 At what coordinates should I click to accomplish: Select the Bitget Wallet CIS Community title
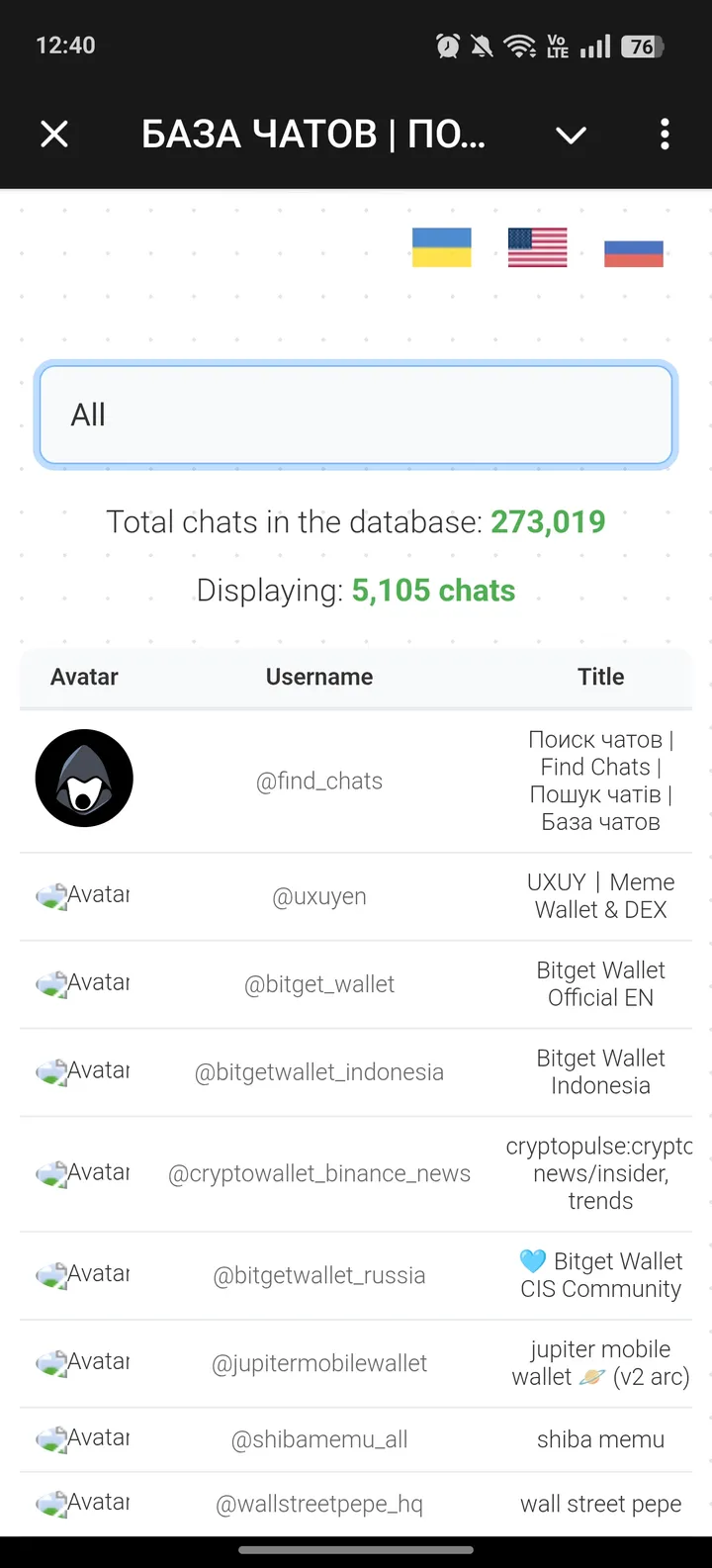pyautogui.click(x=600, y=1274)
